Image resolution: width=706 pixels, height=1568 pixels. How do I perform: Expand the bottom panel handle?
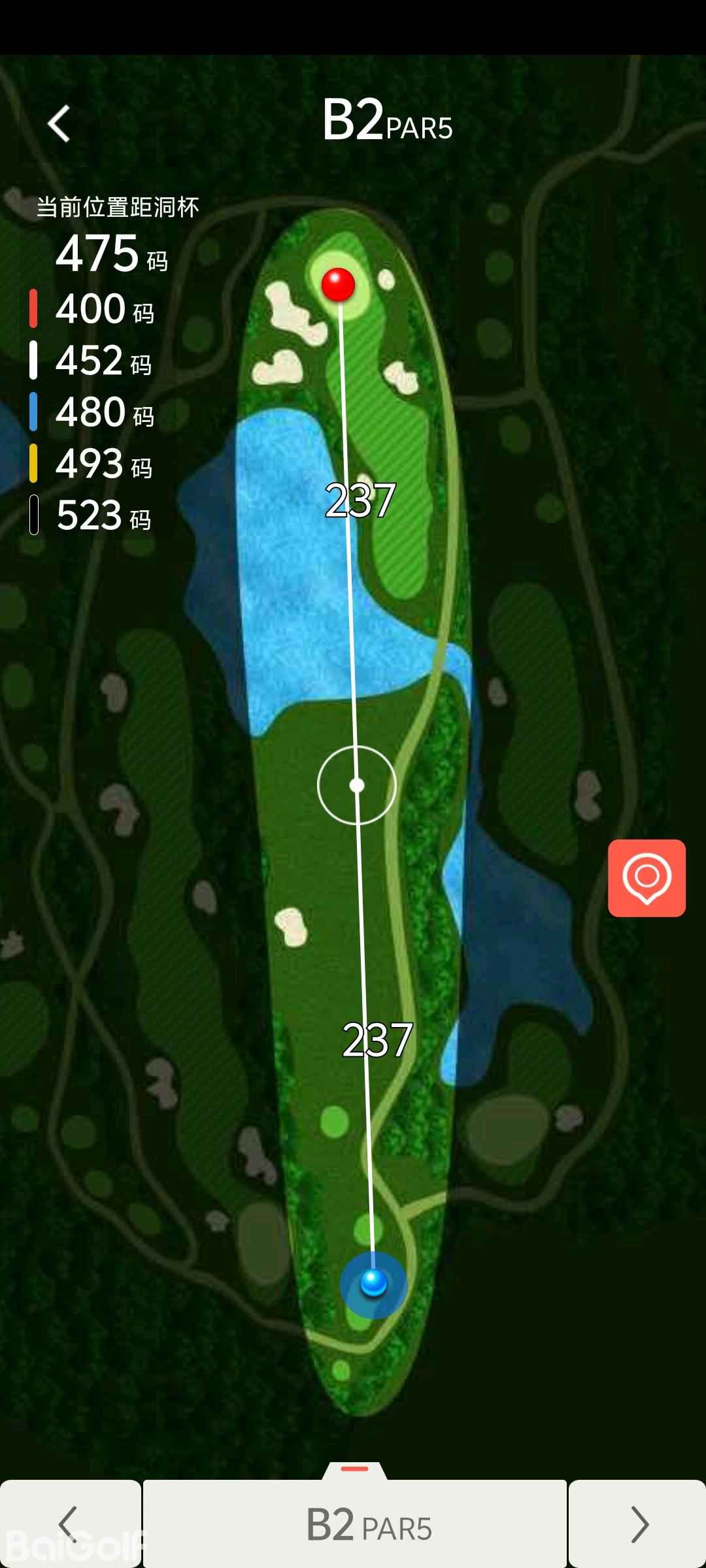pos(355,1469)
